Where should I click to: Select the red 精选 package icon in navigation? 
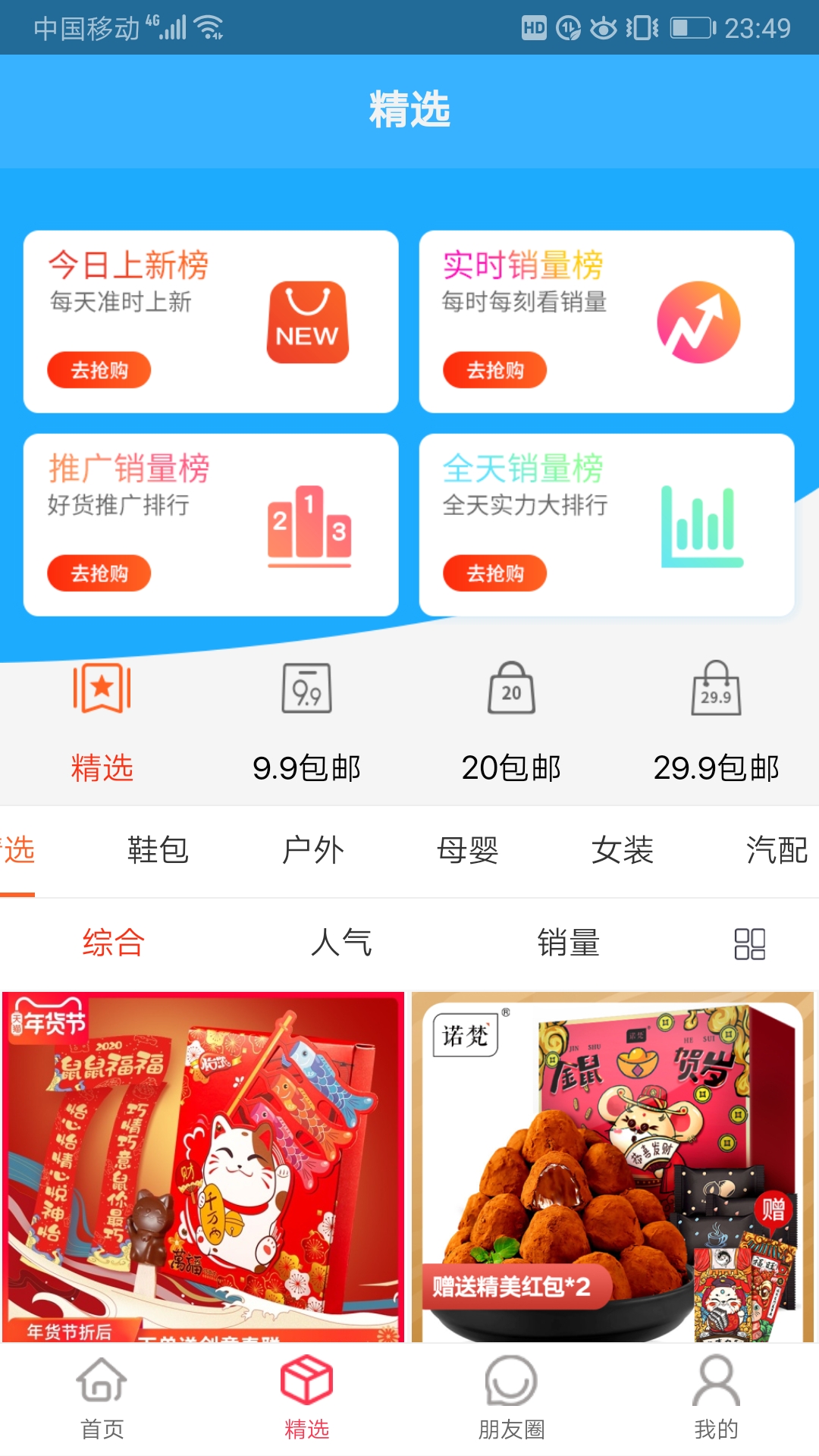point(307,1382)
